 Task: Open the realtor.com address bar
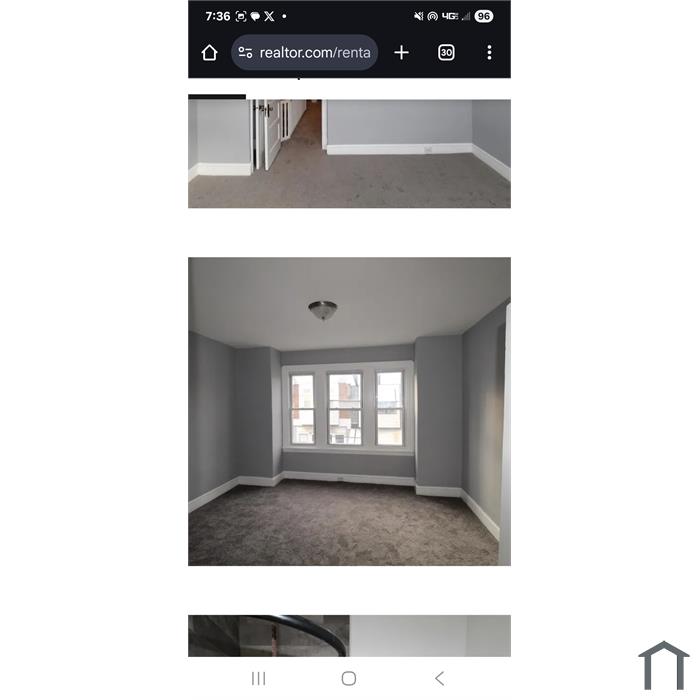pos(315,53)
